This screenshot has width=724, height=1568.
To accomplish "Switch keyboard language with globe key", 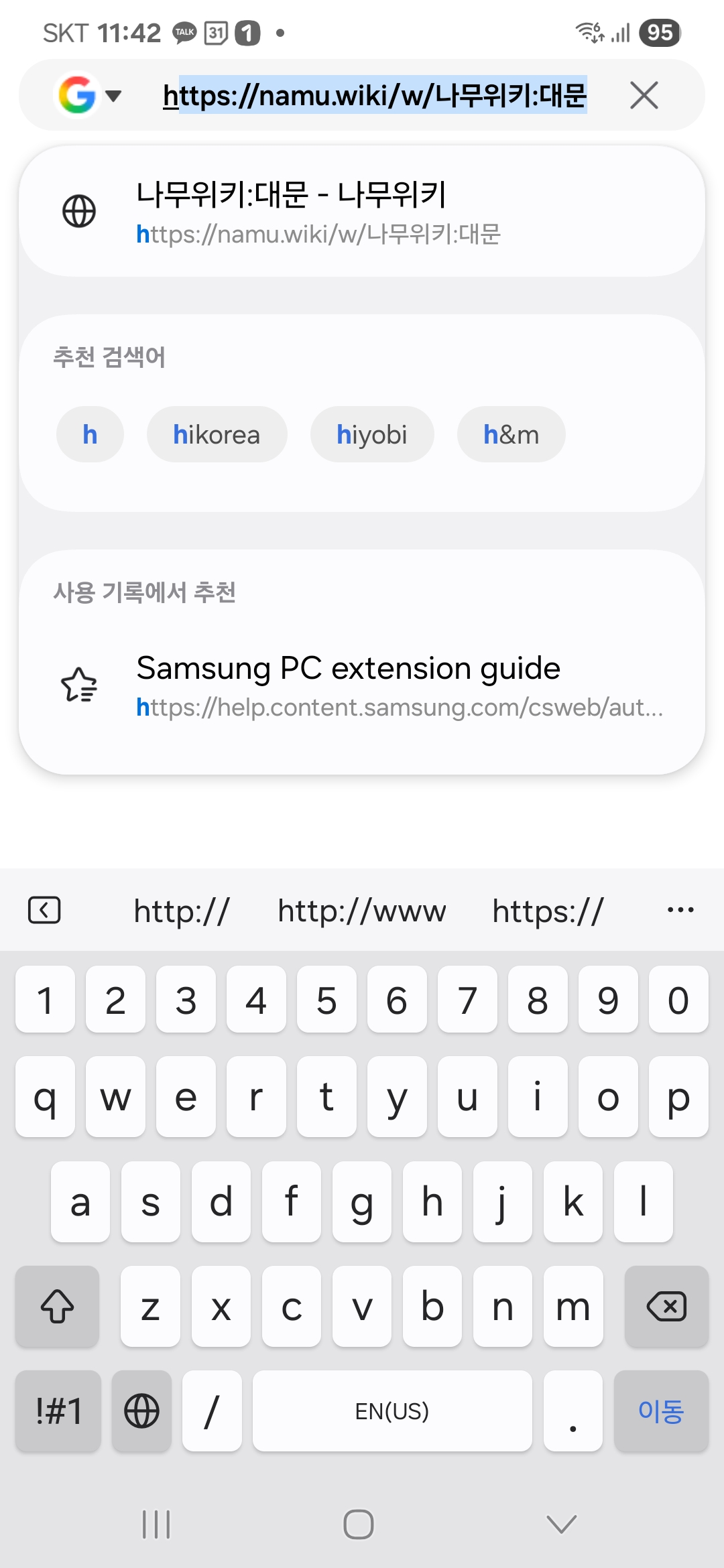I will (x=141, y=1411).
